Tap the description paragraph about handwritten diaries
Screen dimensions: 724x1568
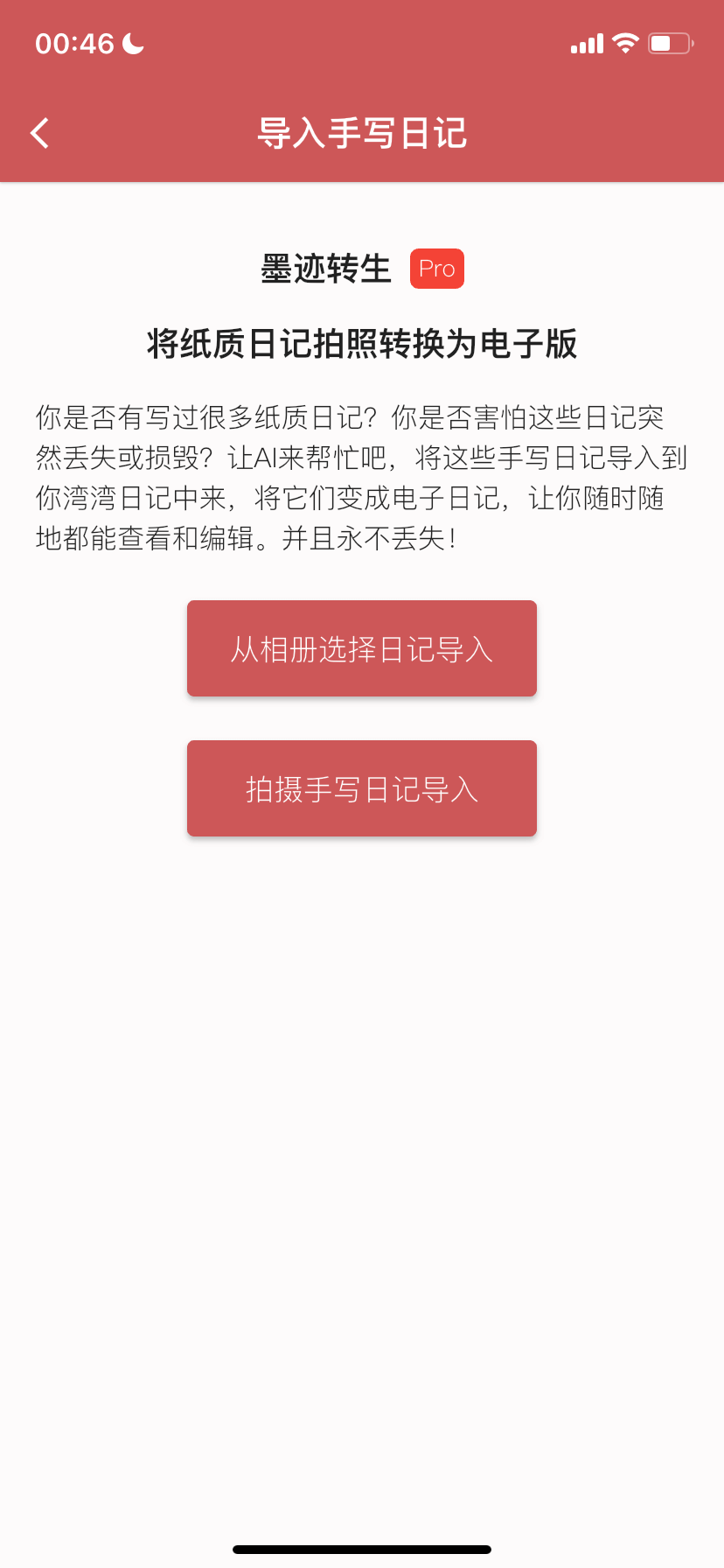[361, 477]
